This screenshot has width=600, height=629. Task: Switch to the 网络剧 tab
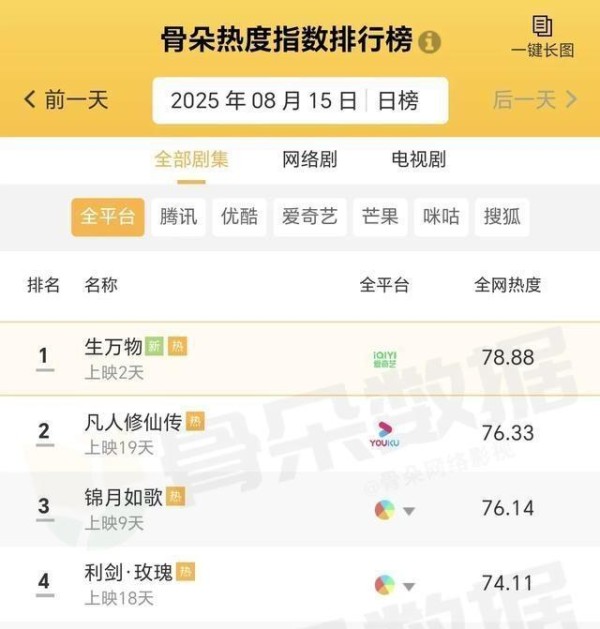[309, 160]
